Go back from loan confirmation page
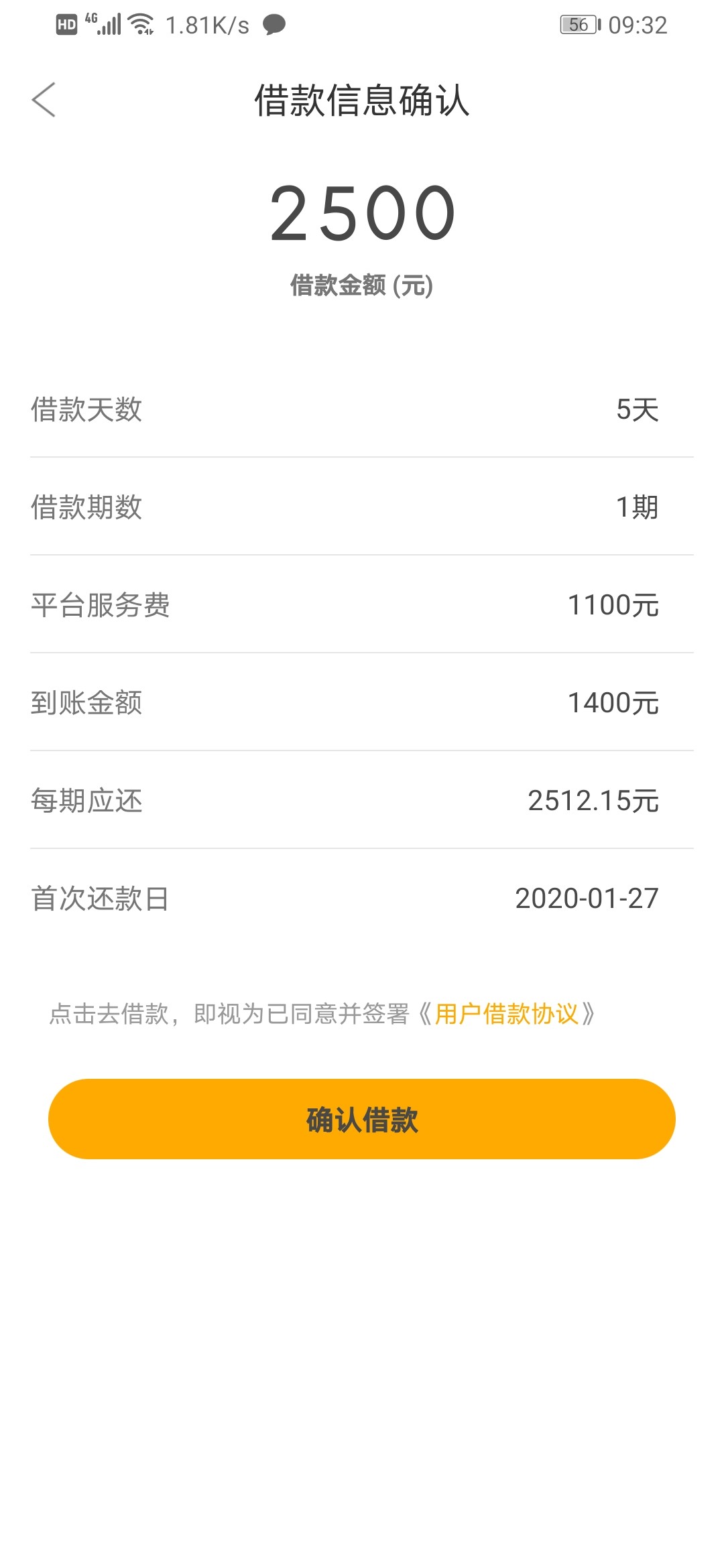The width and height of the screenshot is (724, 1568). (44, 101)
